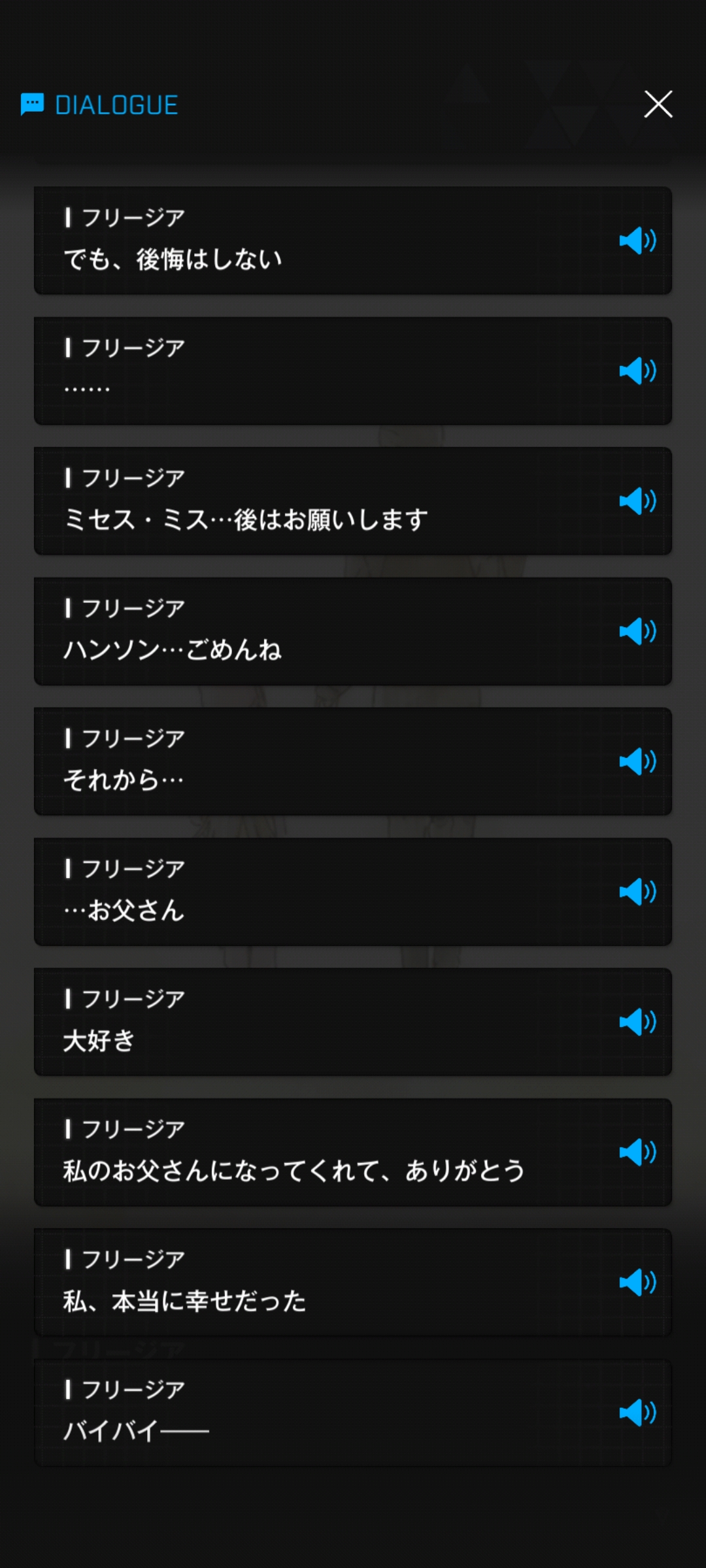706x1568 pixels.
Task: Play voice for the「……」line
Action: pos(637,371)
